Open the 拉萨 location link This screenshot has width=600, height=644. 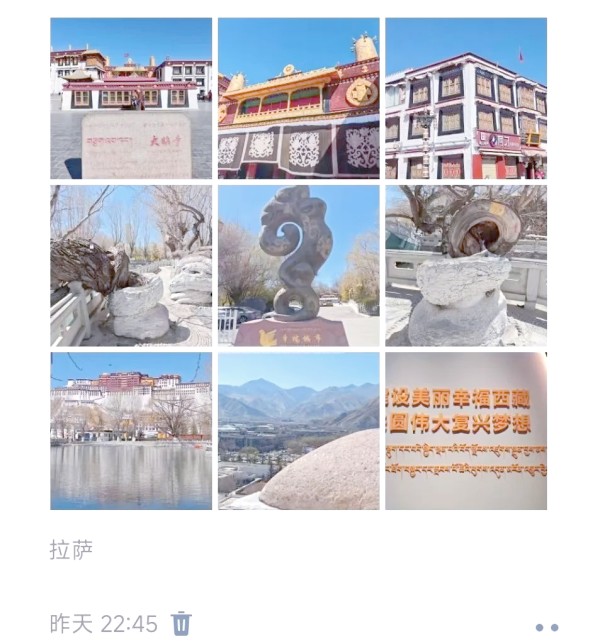tap(71, 550)
